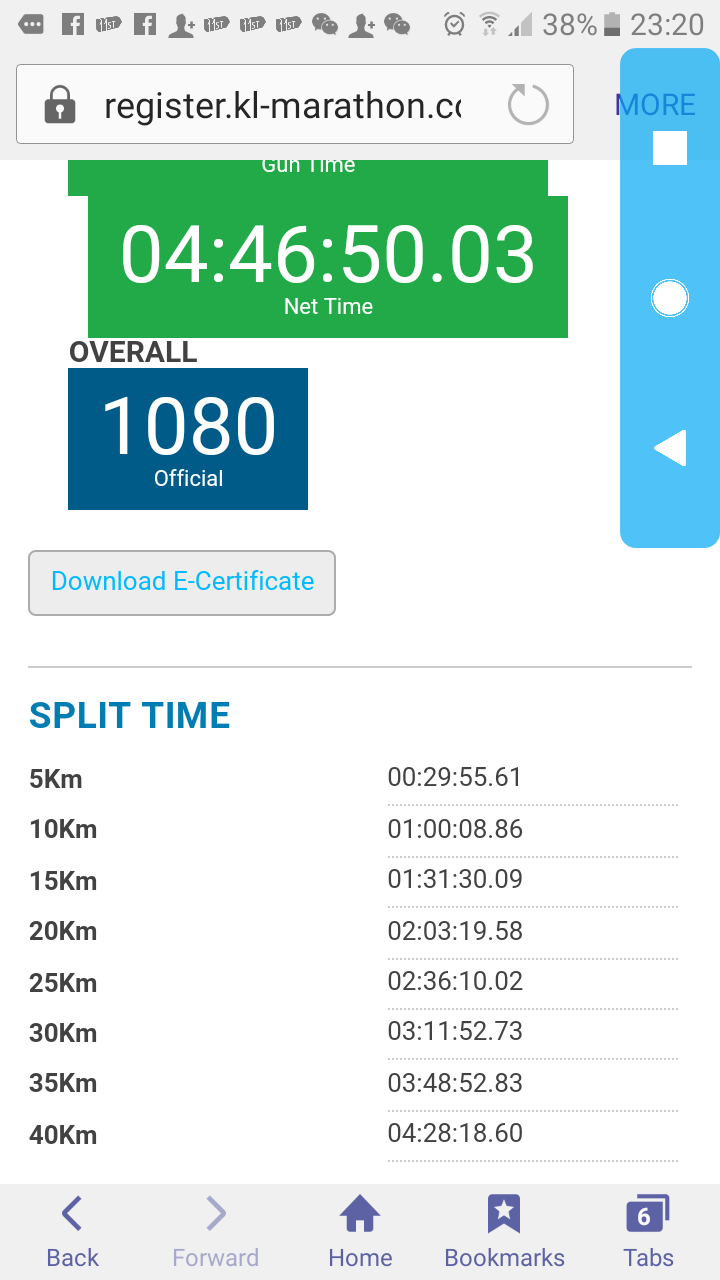View the open Tabs
Screen dimensions: 720x1280
pos(648,1232)
